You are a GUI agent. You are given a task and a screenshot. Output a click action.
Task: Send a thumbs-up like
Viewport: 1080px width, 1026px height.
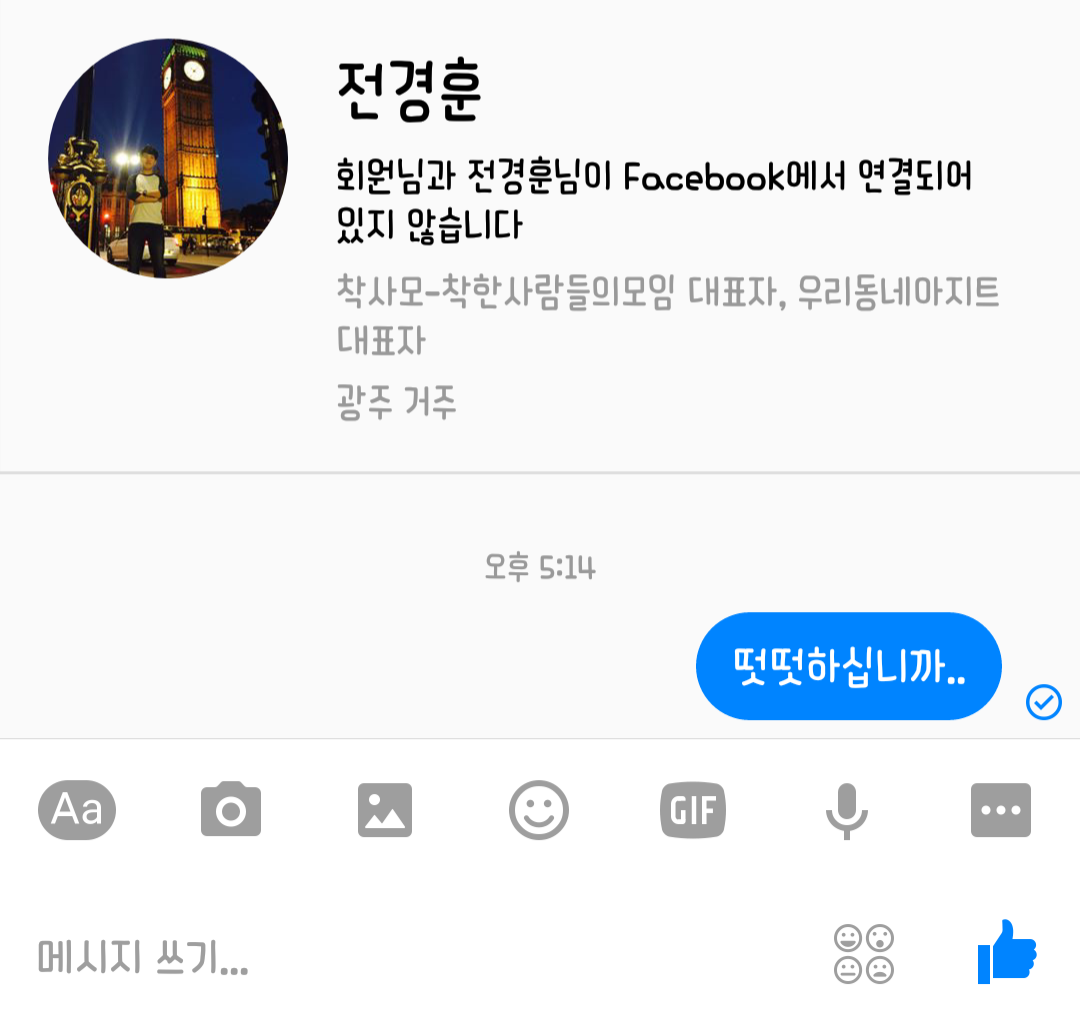(x=1007, y=952)
